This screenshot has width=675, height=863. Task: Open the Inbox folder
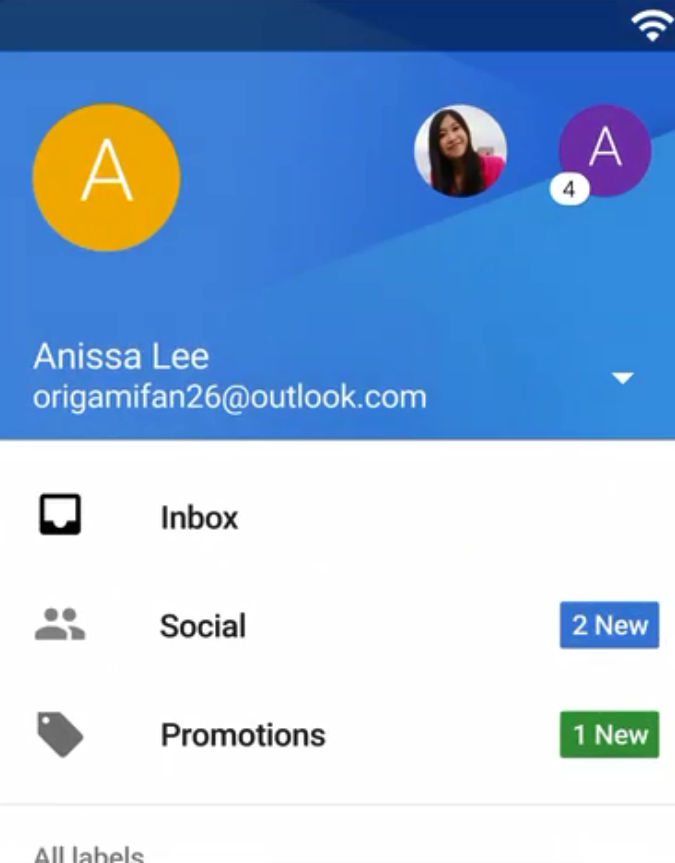click(x=199, y=518)
